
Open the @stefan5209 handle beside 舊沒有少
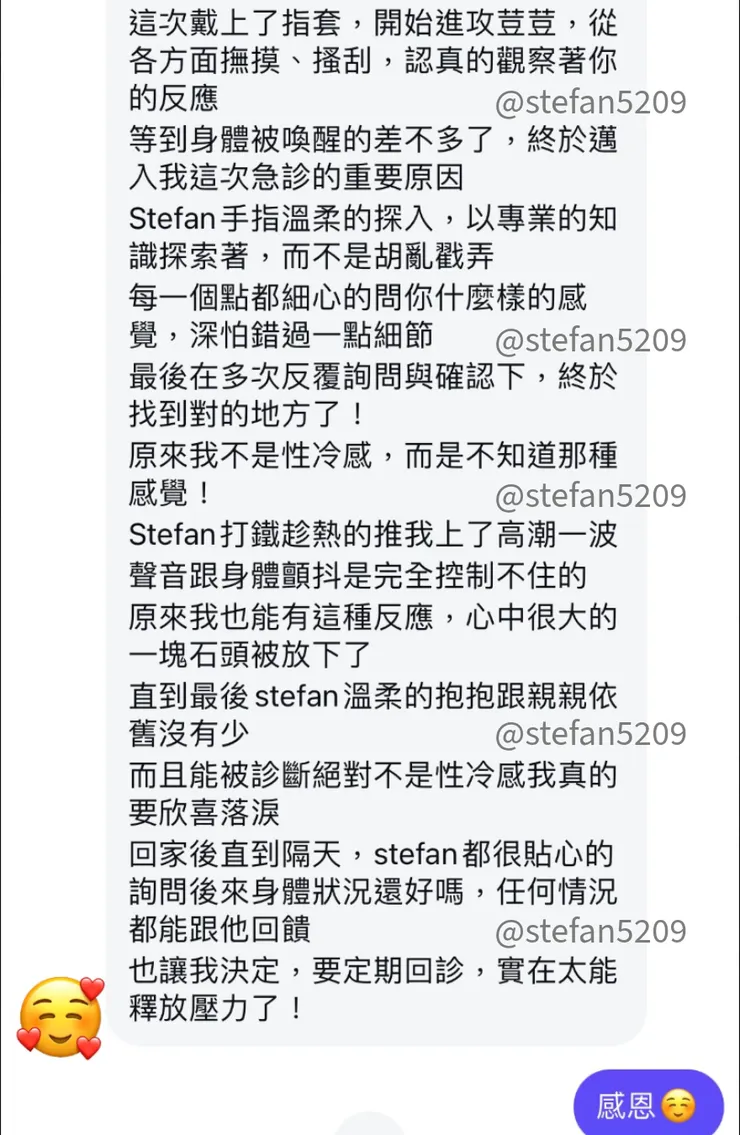(x=592, y=733)
